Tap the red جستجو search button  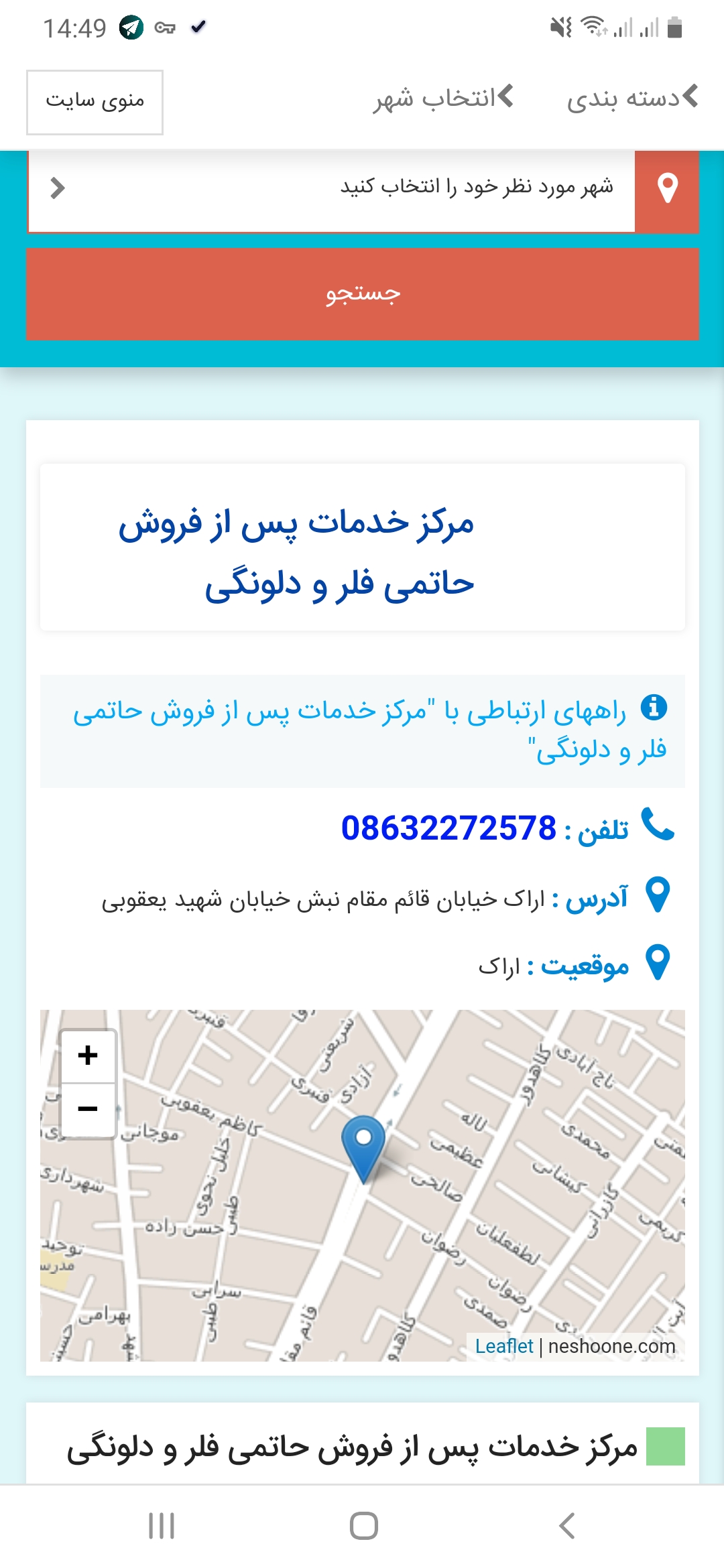coord(363,294)
